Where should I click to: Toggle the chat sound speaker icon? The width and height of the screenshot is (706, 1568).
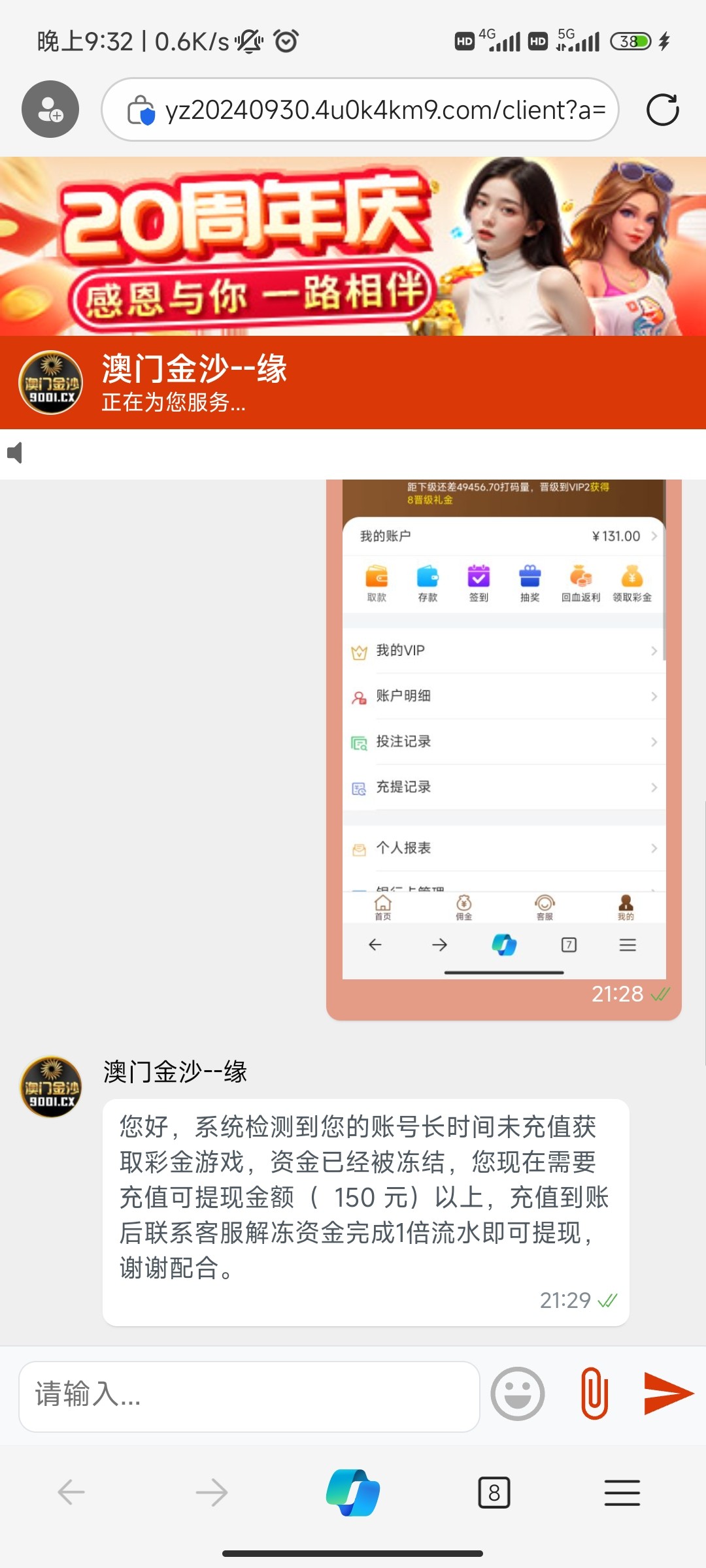tap(15, 453)
